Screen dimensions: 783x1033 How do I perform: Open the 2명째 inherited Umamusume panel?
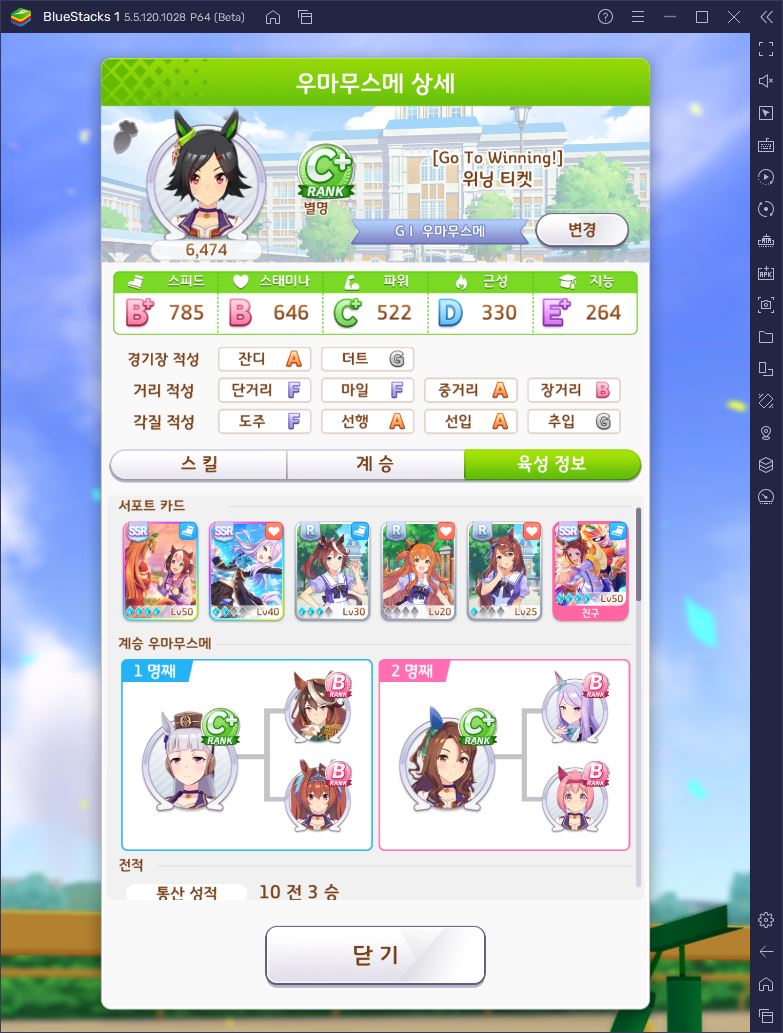pos(504,755)
